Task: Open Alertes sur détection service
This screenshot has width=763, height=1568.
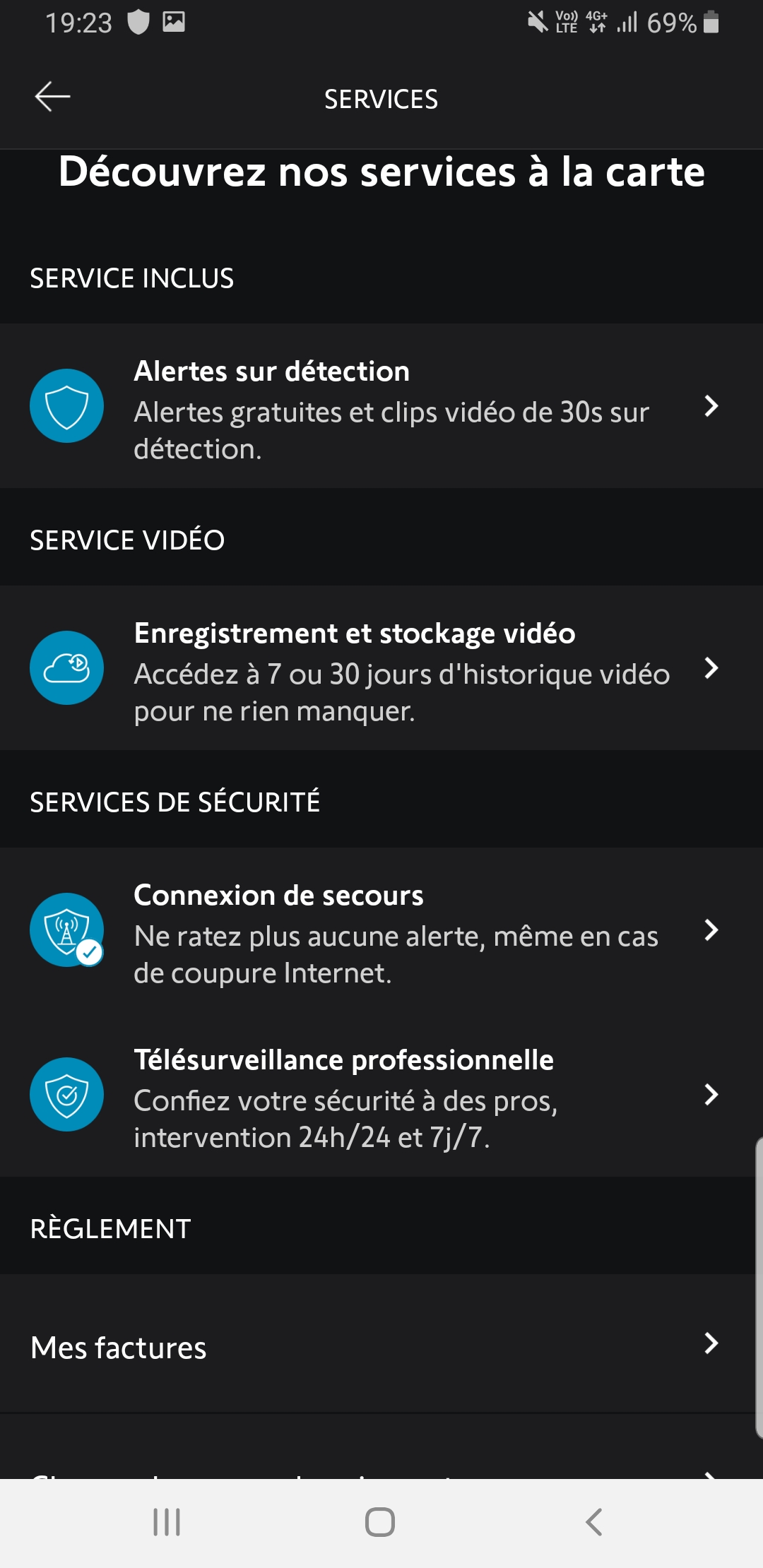Action: [381, 407]
